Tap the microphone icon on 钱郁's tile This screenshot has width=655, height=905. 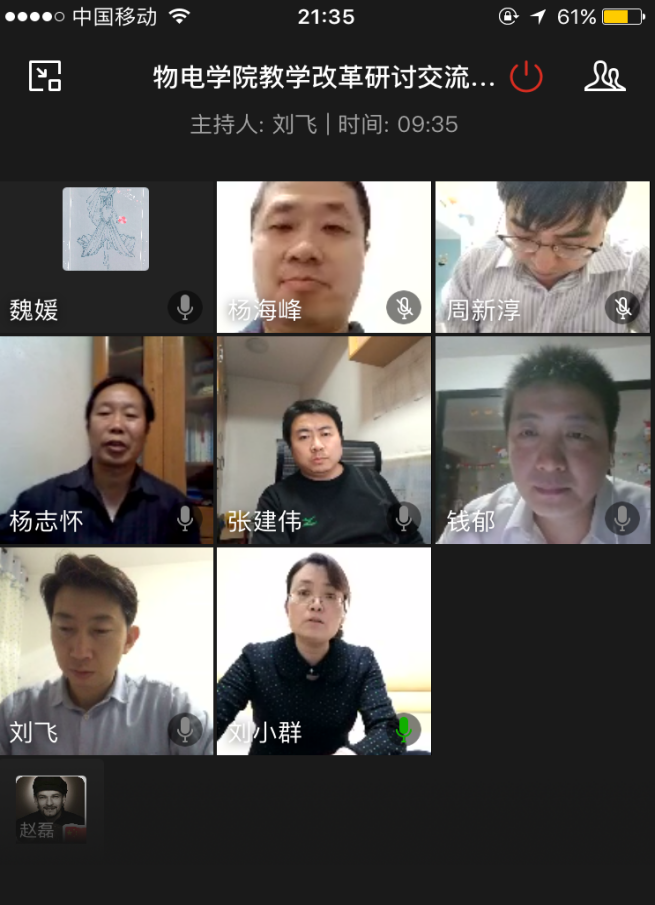622,518
